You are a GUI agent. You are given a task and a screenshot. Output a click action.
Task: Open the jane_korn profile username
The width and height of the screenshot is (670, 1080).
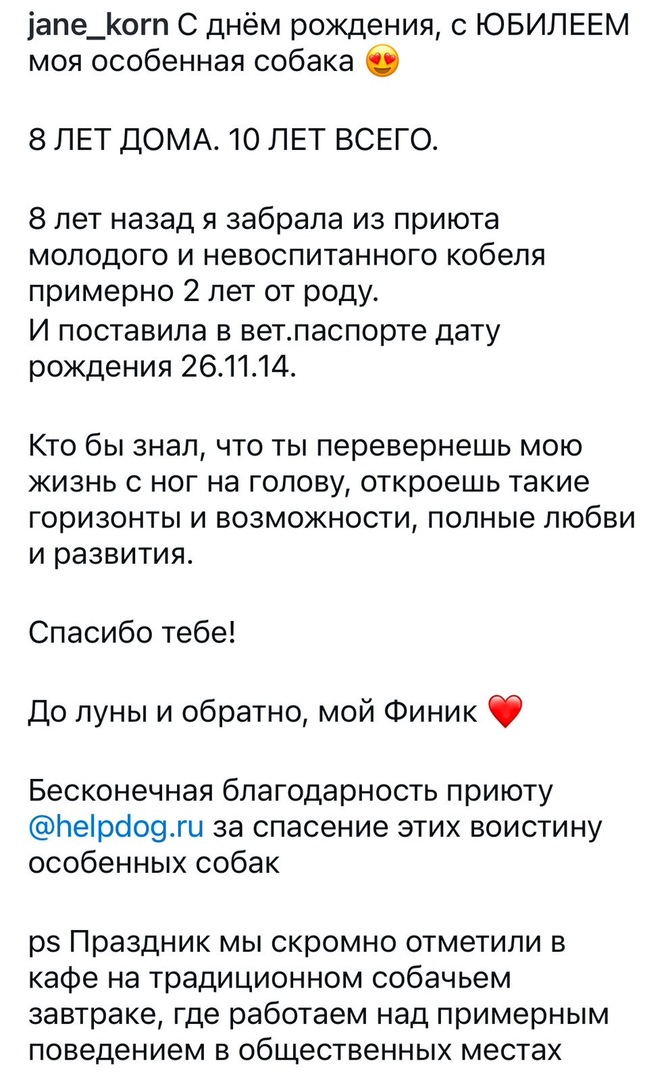[x=98, y=26]
